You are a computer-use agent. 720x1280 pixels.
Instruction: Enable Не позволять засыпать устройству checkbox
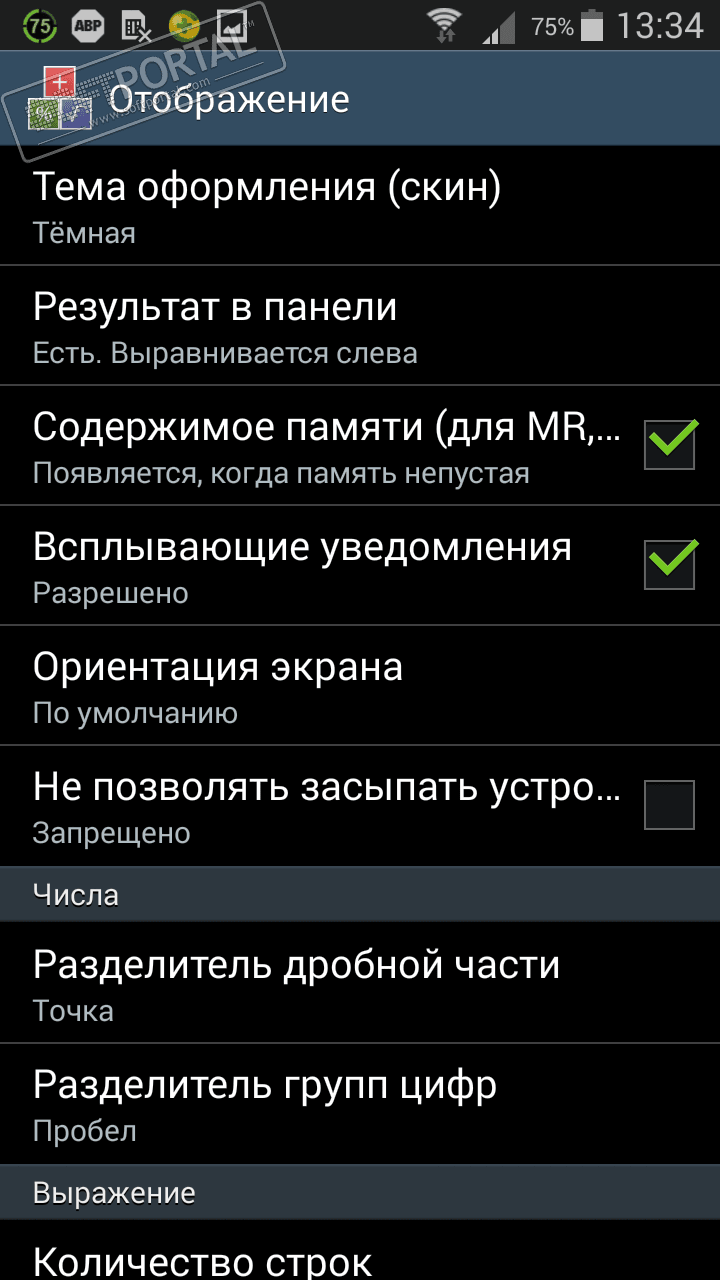(x=669, y=805)
